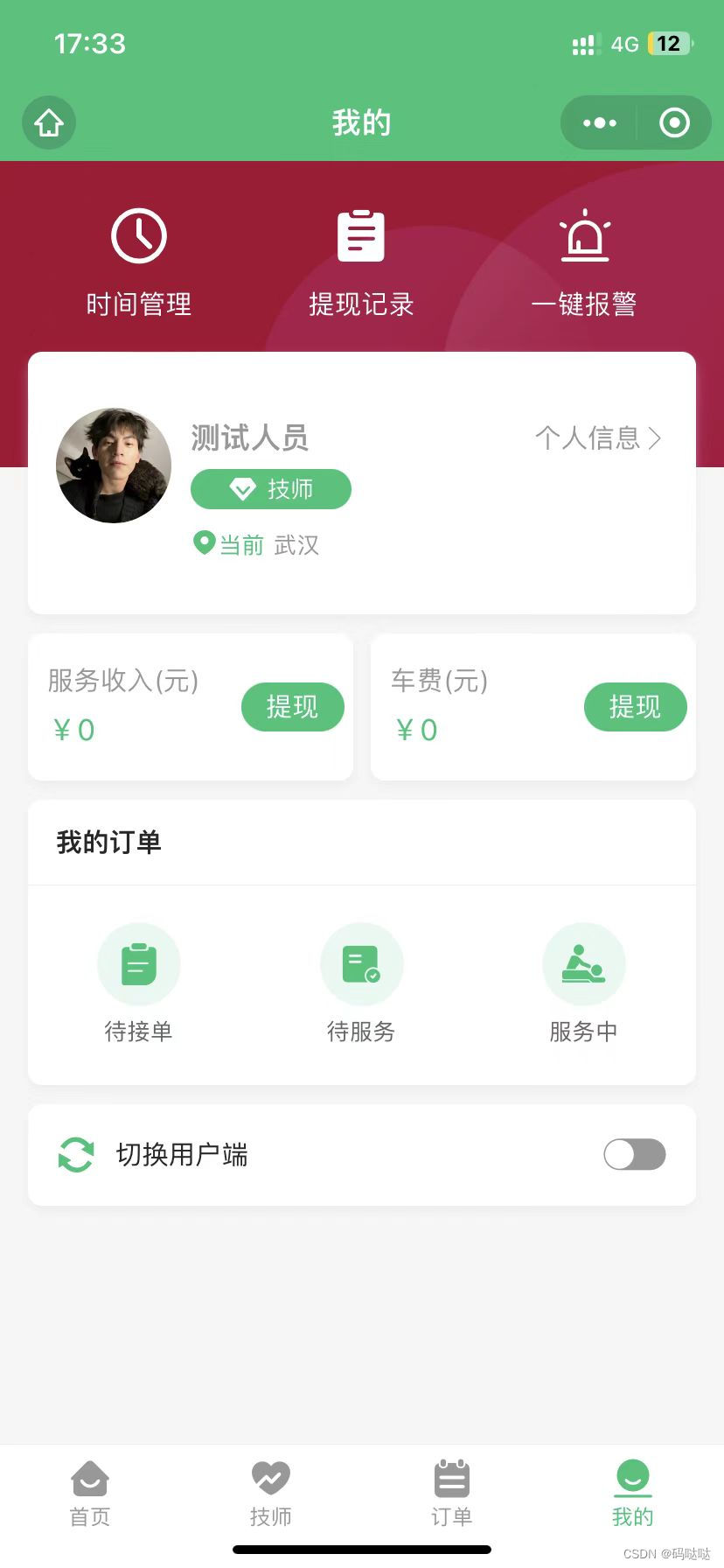This screenshot has height=1568, width=724.
Task: Withdraw 车费 travel fee via 提现
Action: [x=635, y=707]
